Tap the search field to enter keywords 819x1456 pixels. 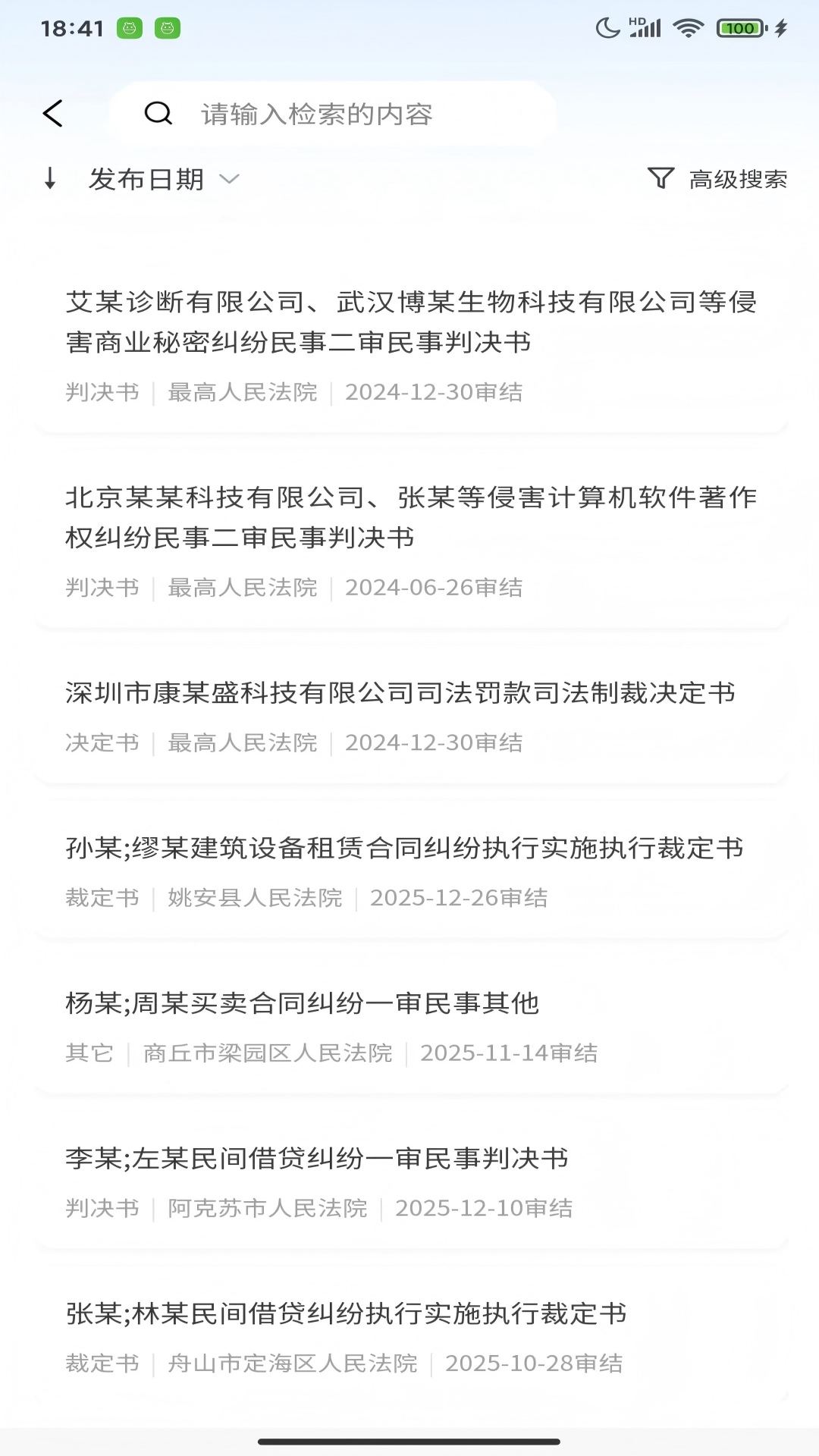334,114
